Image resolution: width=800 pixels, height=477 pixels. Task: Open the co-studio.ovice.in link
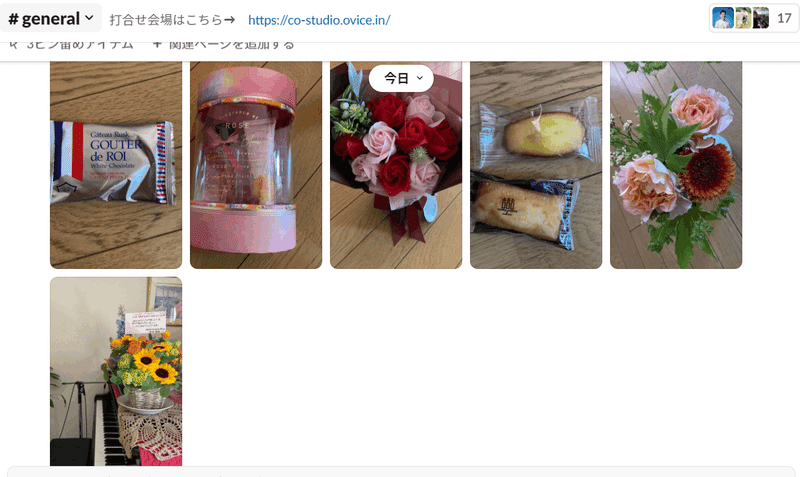[x=318, y=19]
